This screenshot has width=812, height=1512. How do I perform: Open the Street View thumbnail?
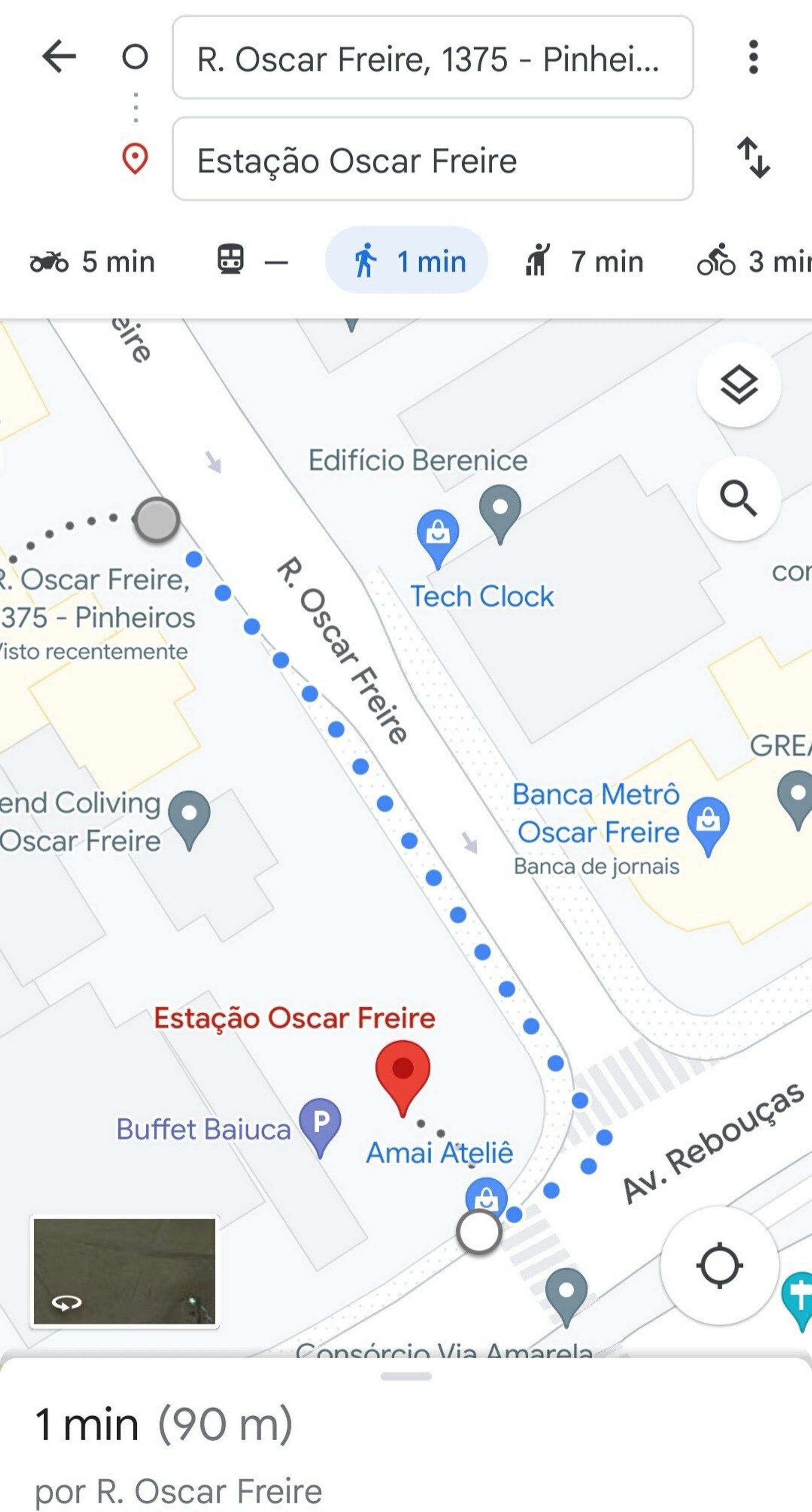click(x=124, y=1271)
